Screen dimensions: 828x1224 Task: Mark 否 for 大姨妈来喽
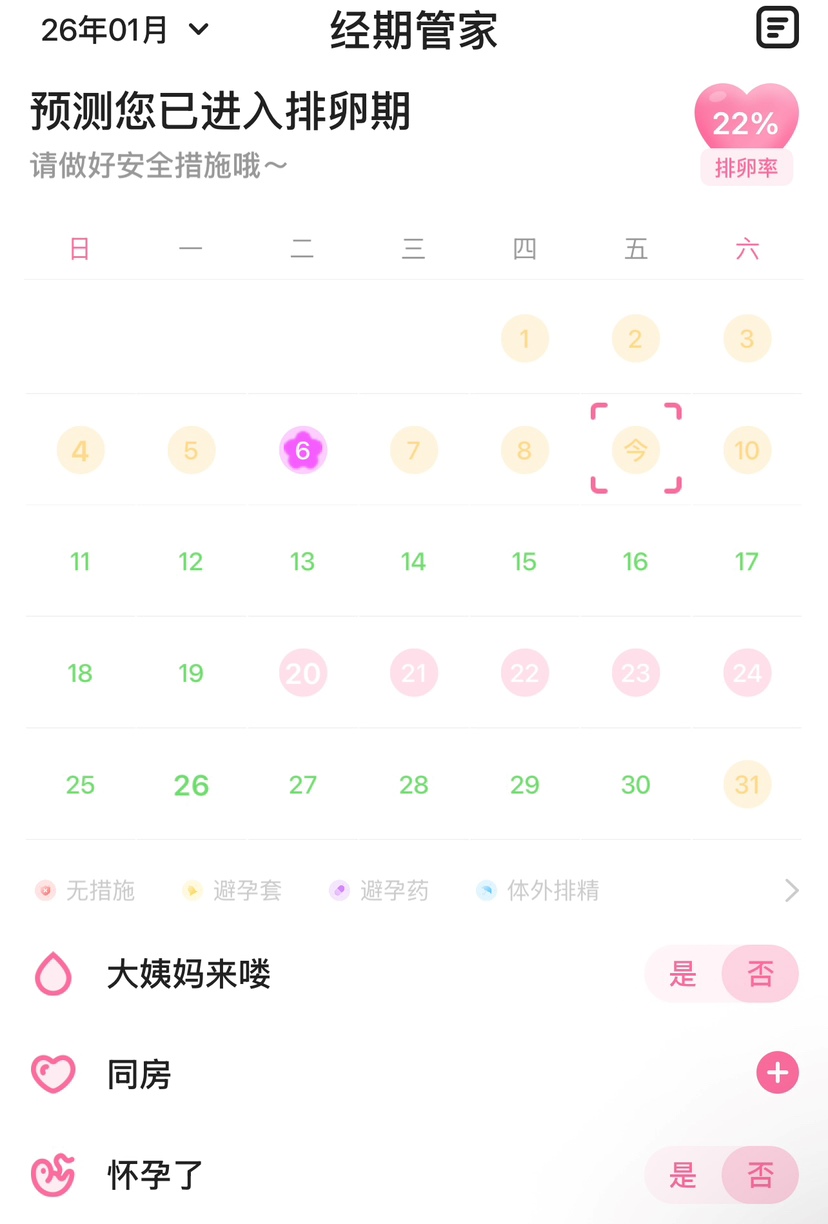point(760,974)
